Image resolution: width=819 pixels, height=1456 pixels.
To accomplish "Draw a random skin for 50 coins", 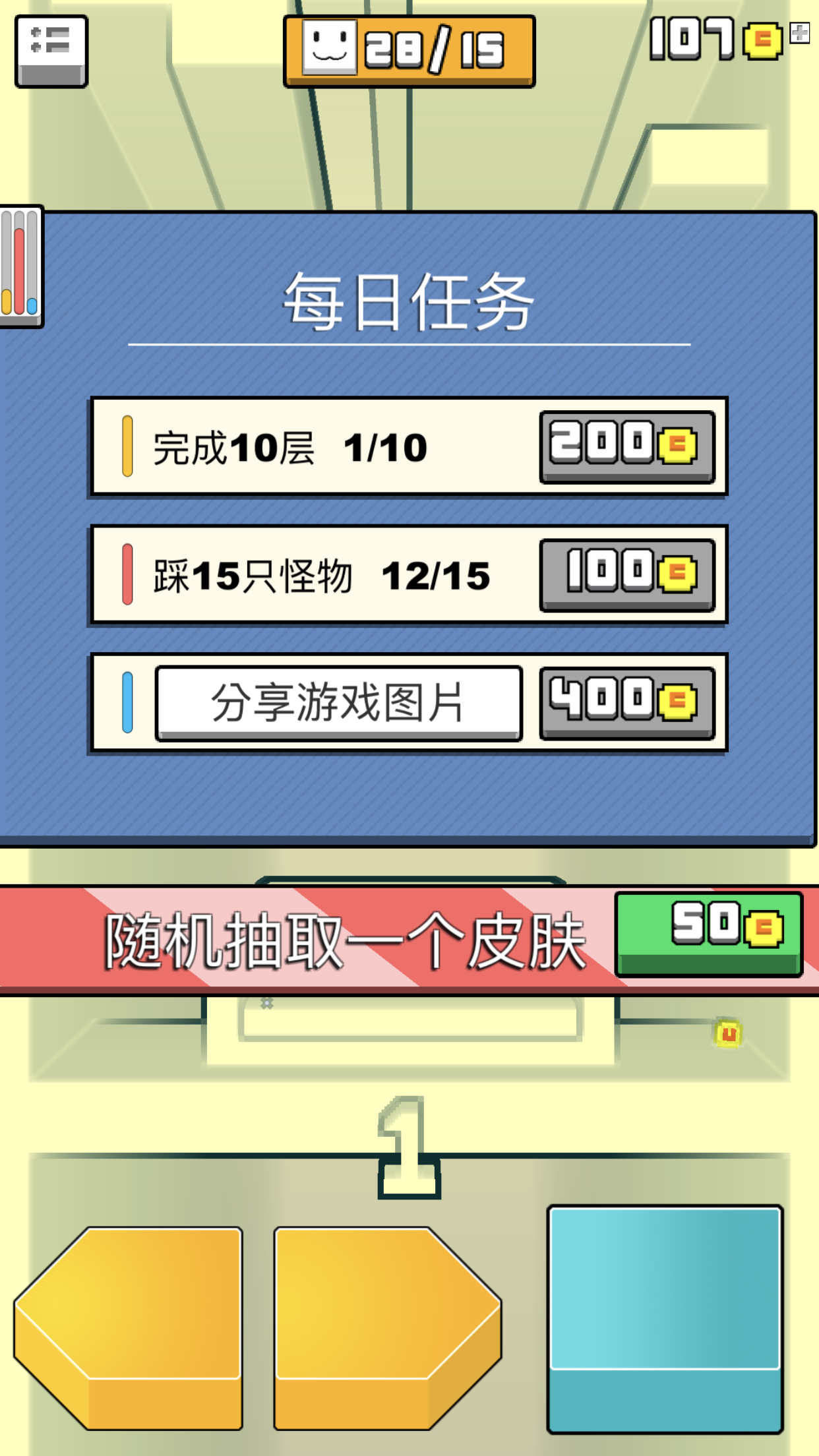I will (709, 932).
